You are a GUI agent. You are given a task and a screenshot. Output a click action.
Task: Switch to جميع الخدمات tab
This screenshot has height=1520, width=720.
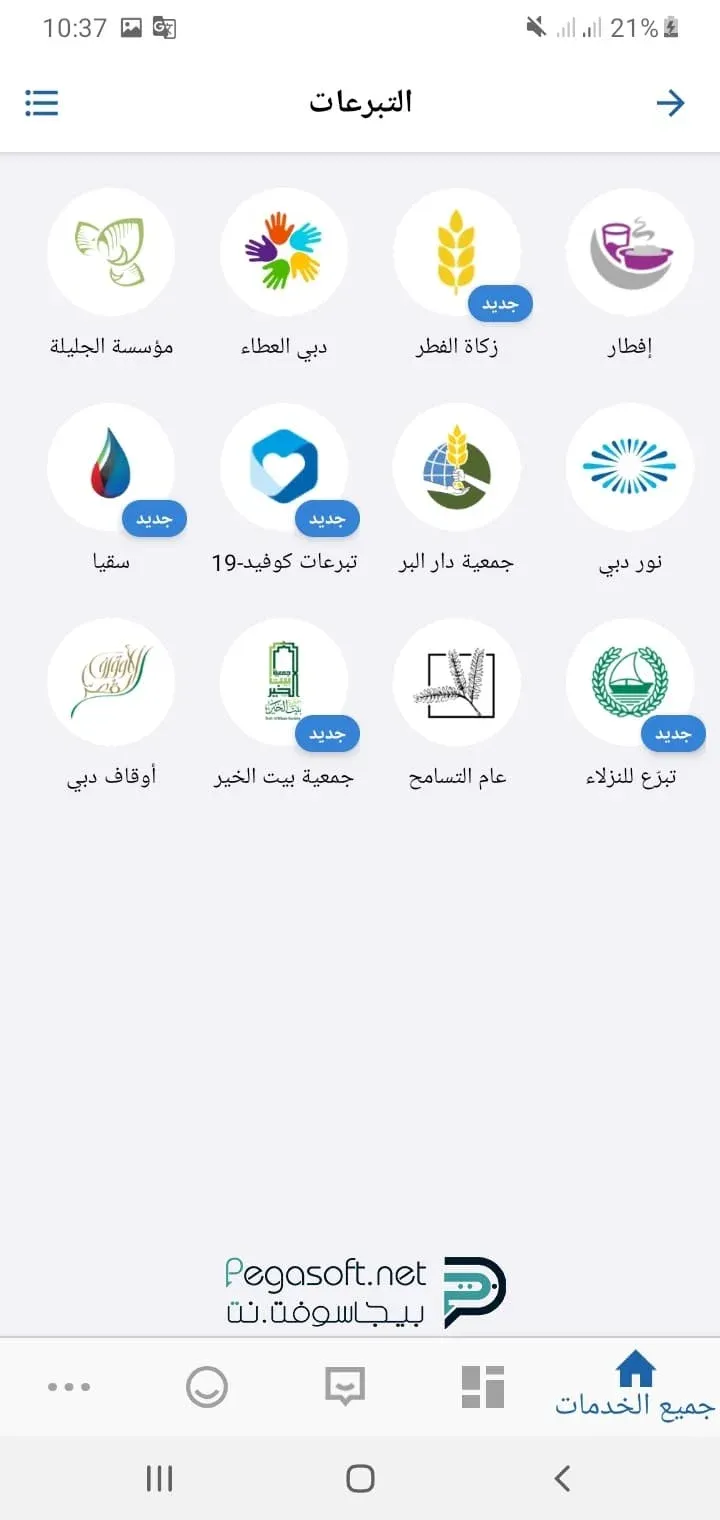[x=635, y=1385]
